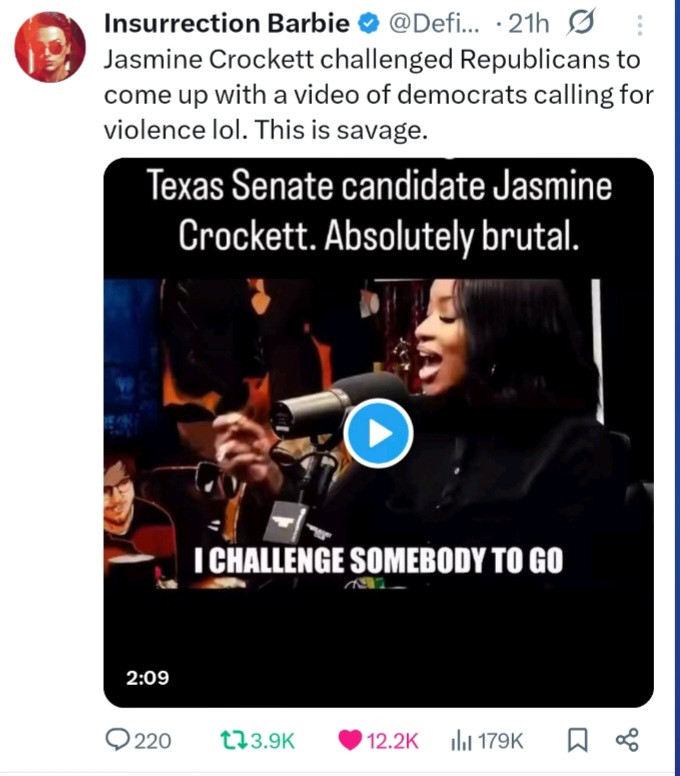
Task: Open the Insurrection Barbie account name
Action: [x=226, y=22]
